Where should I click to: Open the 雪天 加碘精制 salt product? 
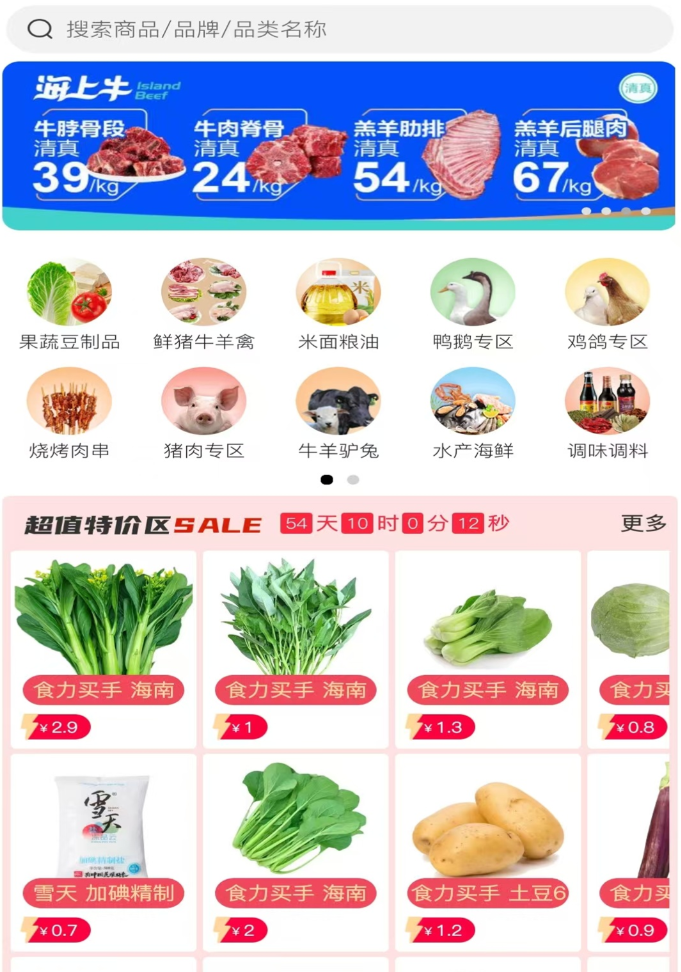point(103,850)
